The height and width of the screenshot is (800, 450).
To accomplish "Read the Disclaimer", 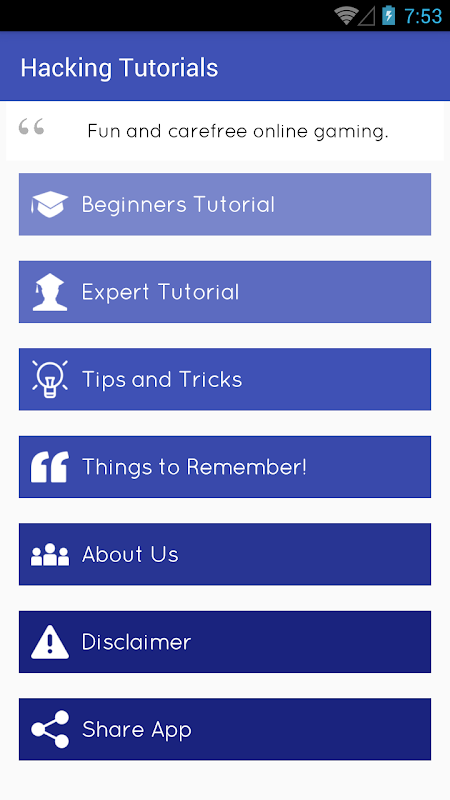I will click(225, 642).
